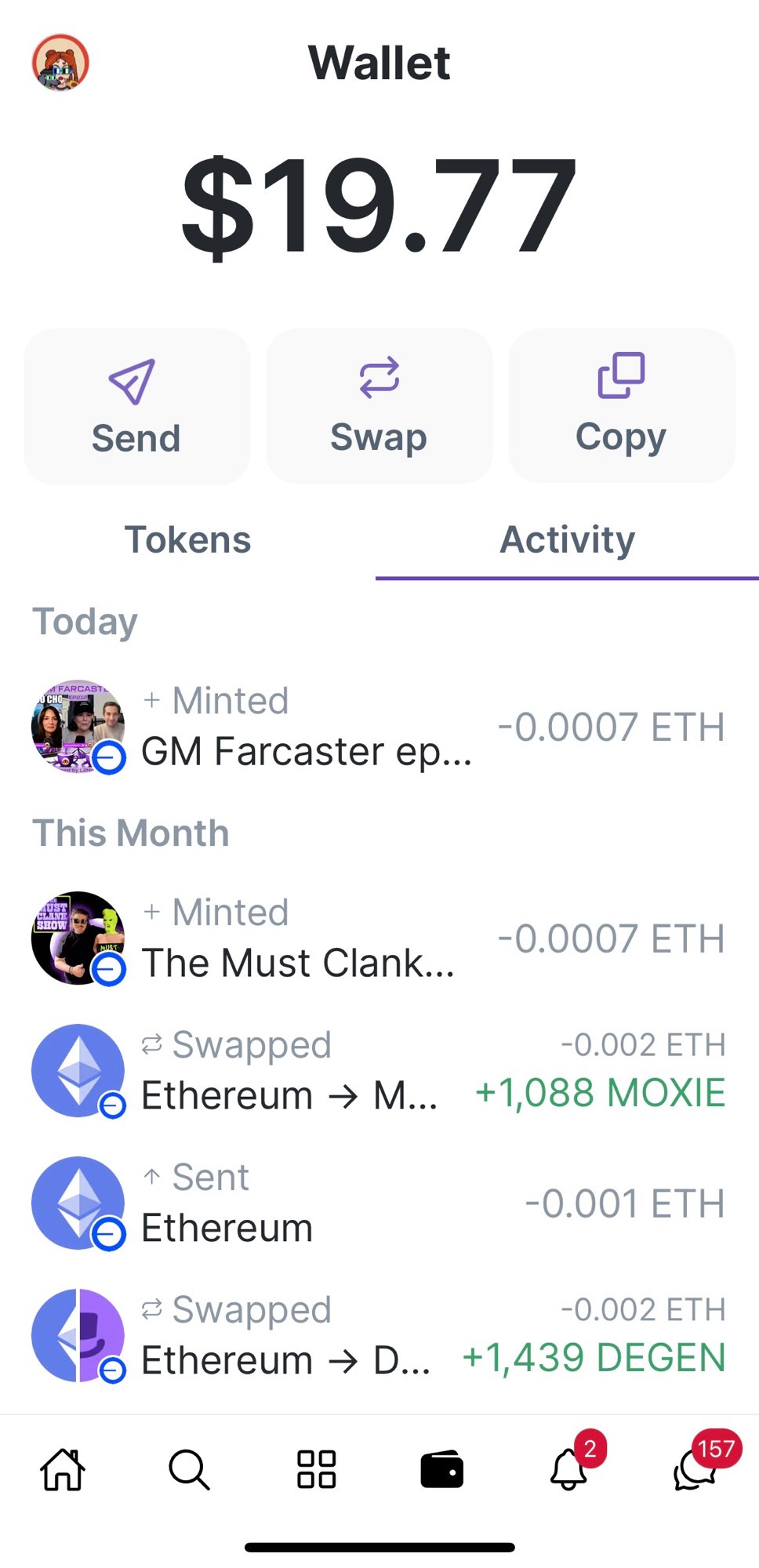View The Must Clank minted transaction
The height and width of the screenshot is (1568, 759).
(379, 938)
